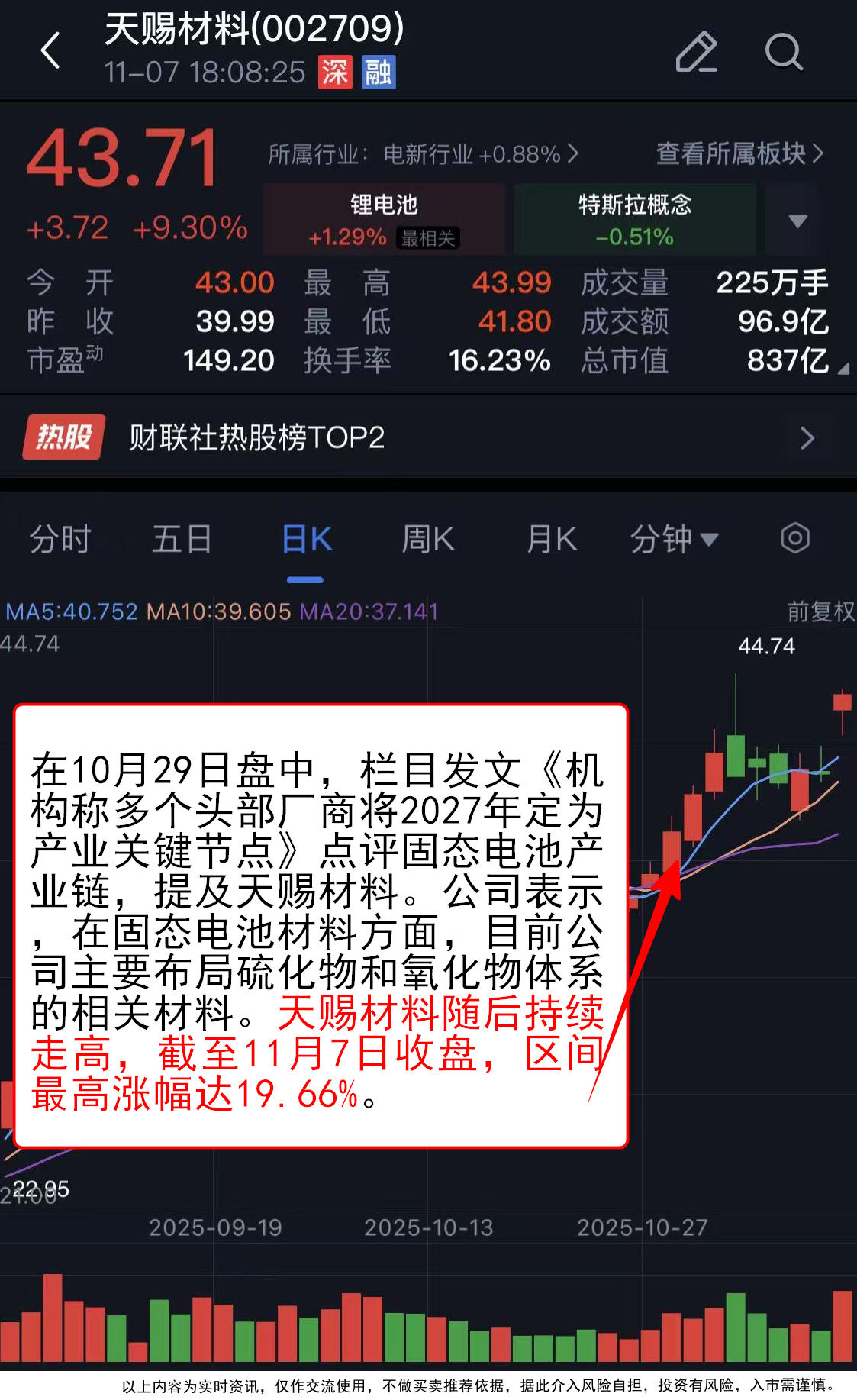This screenshot has height=1400, width=857.
Task: Switch to the 月K chart tab
Action: point(551,540)
